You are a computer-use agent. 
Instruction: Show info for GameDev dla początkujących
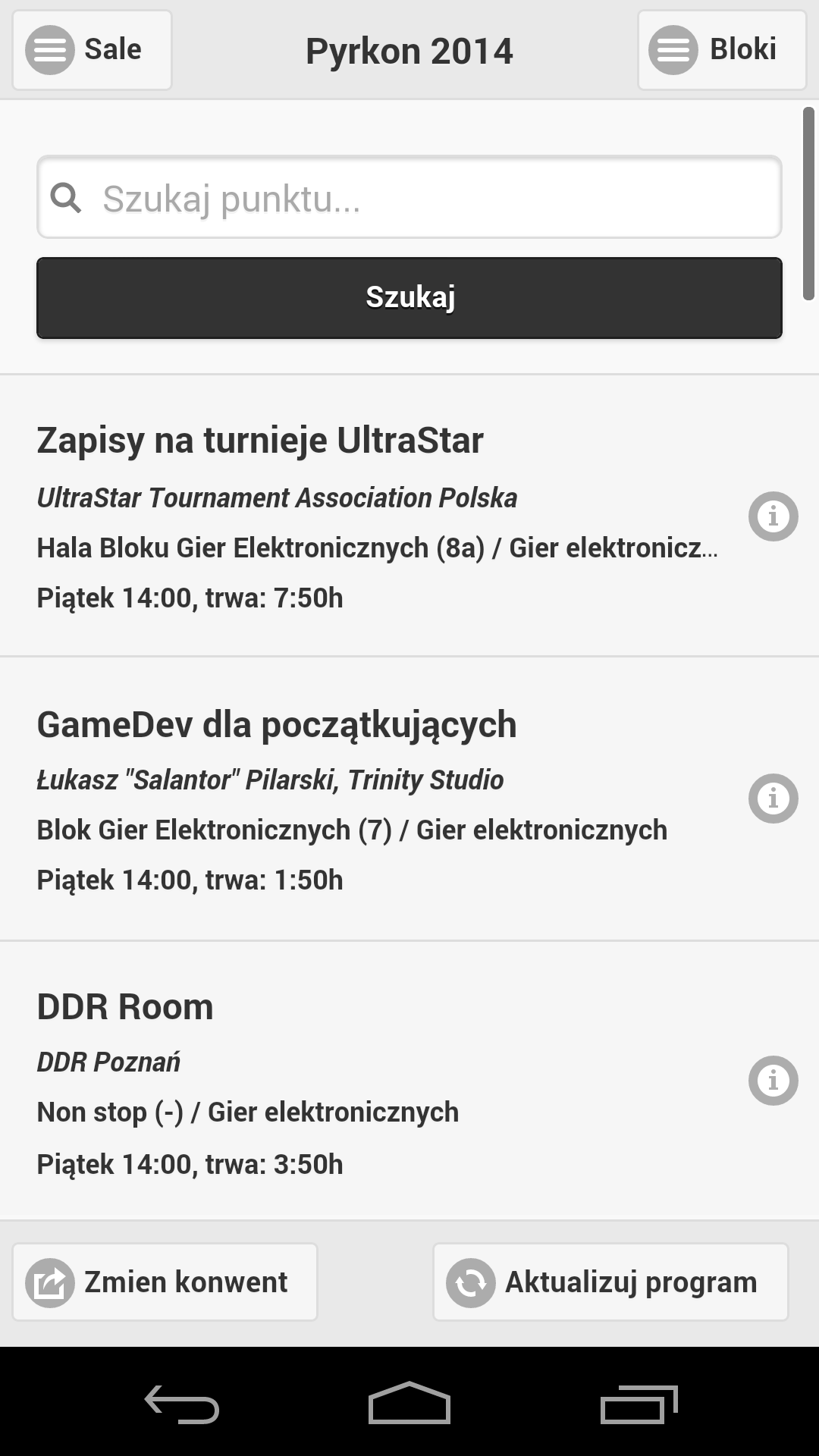[773, 799]
